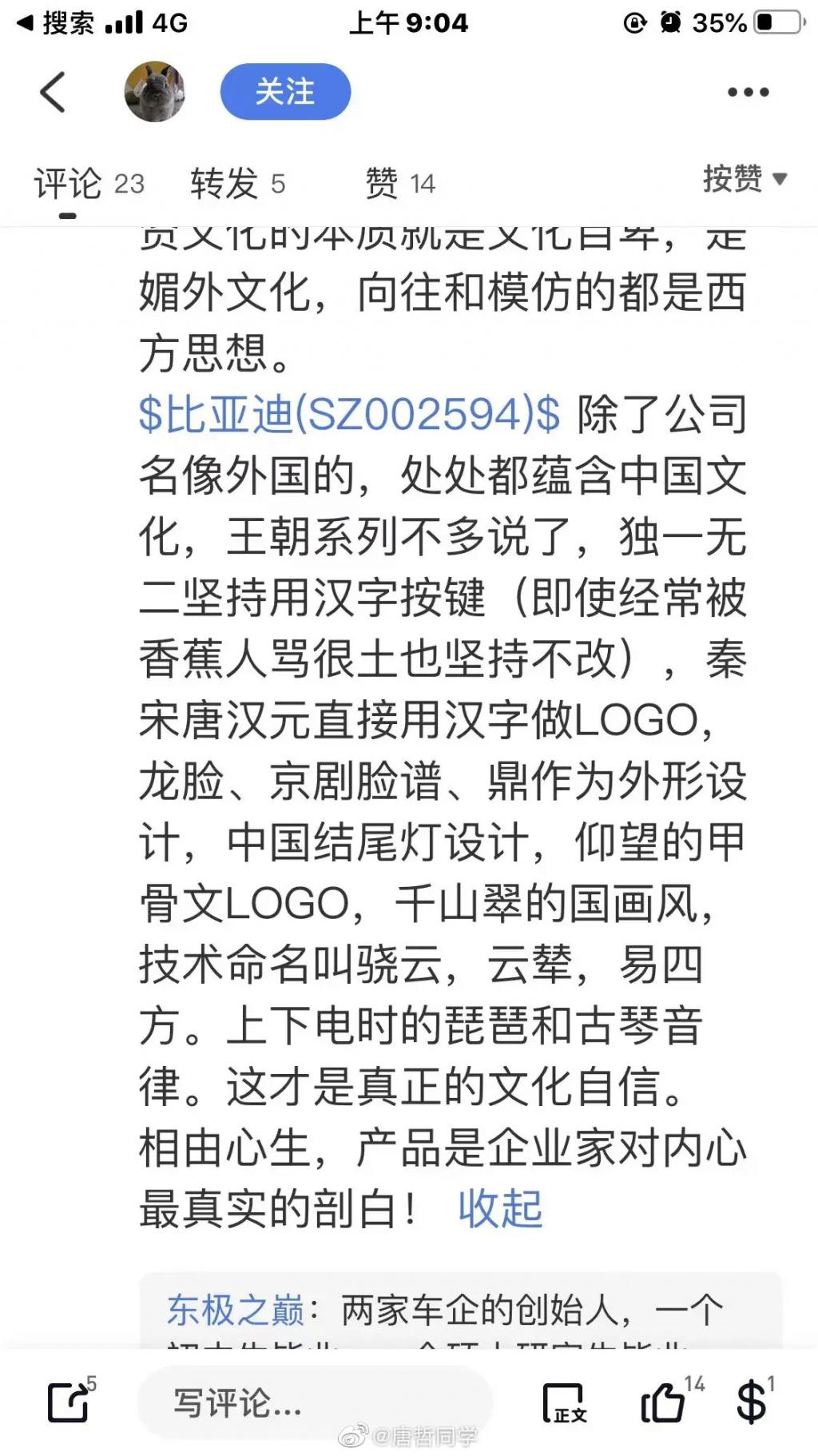Go back using the back arrow
Screen dimensions: 818x1456
[53, 92]
